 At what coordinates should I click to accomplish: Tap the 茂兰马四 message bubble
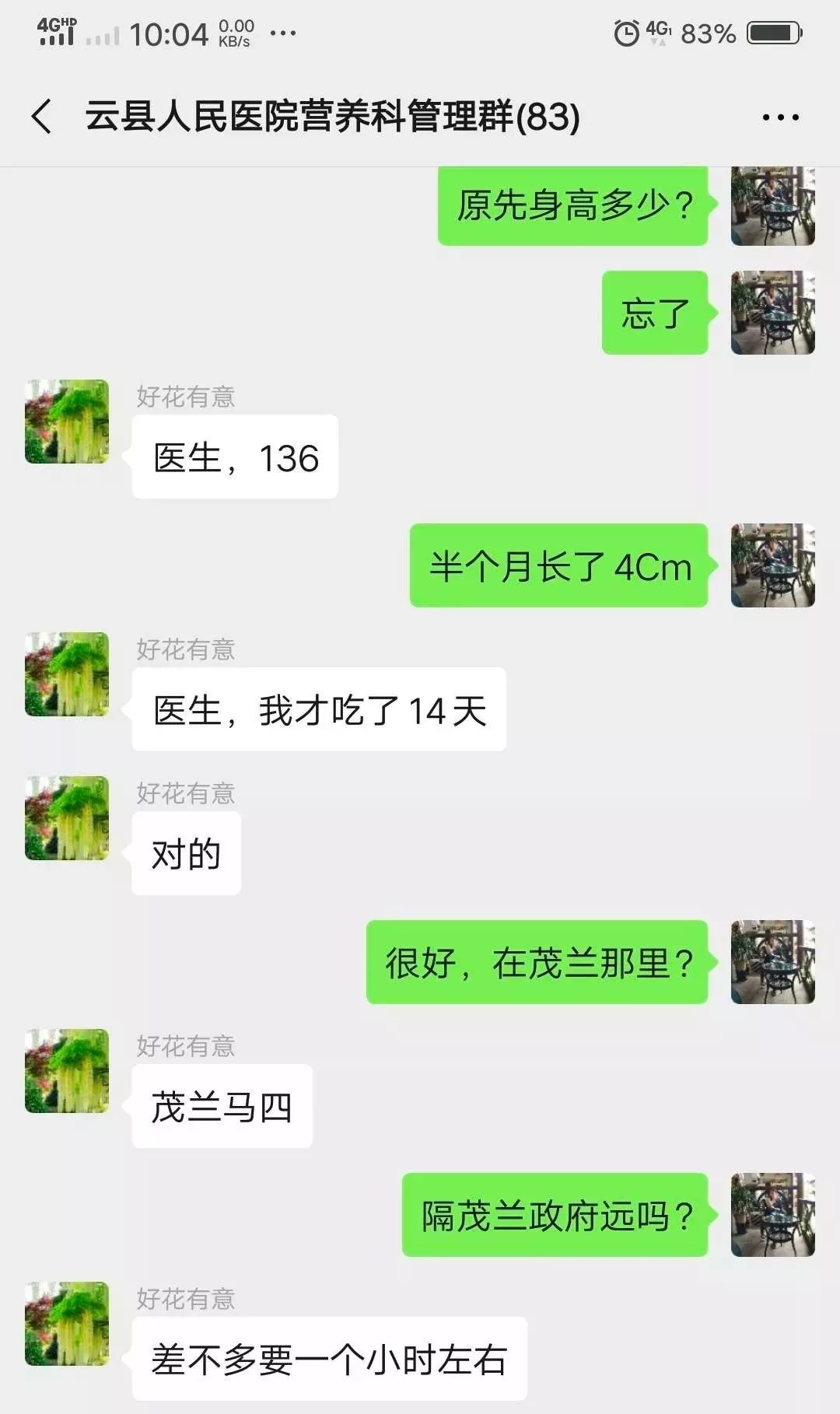tap(223, 1107)
